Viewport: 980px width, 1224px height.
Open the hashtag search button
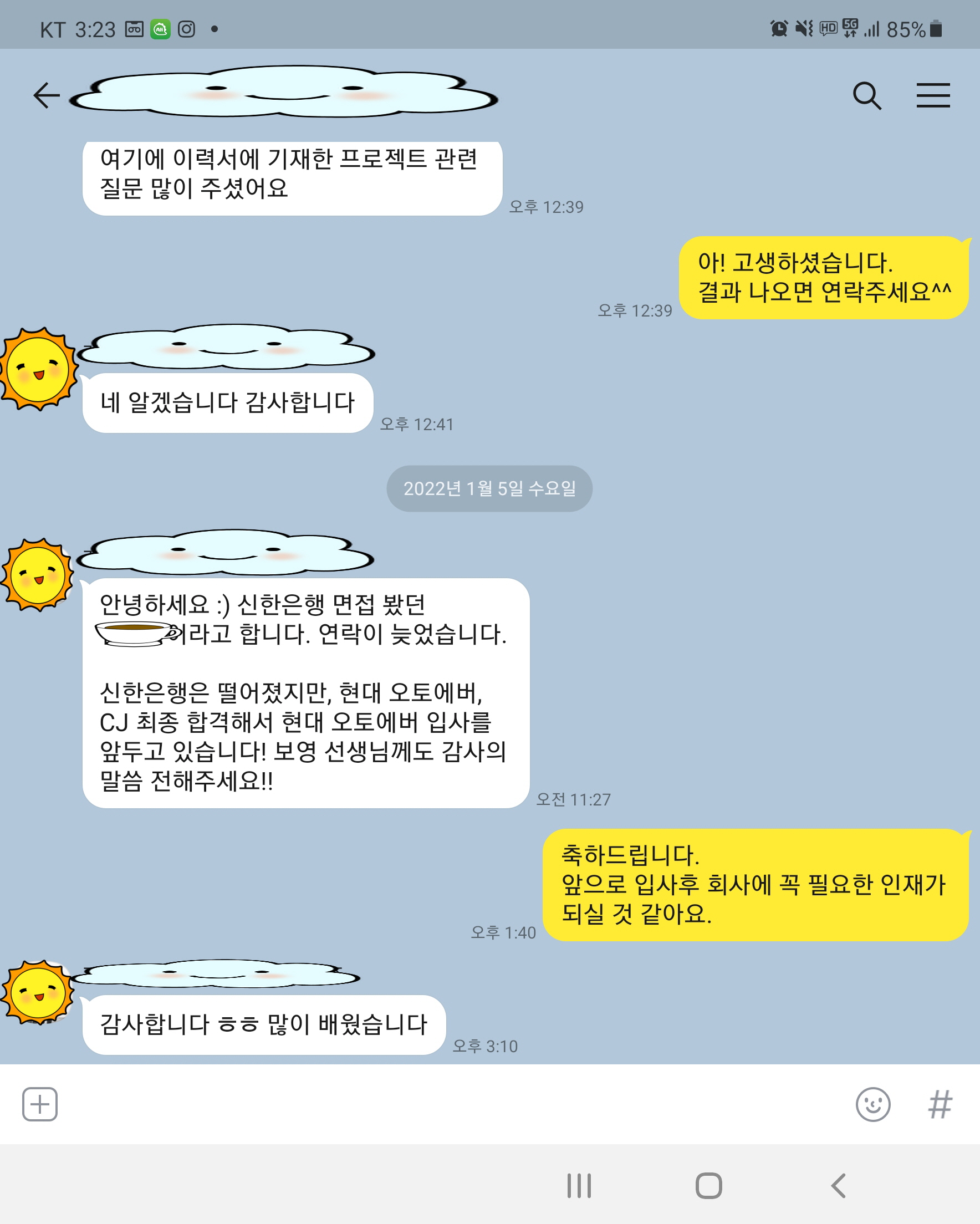(940, 1104)
